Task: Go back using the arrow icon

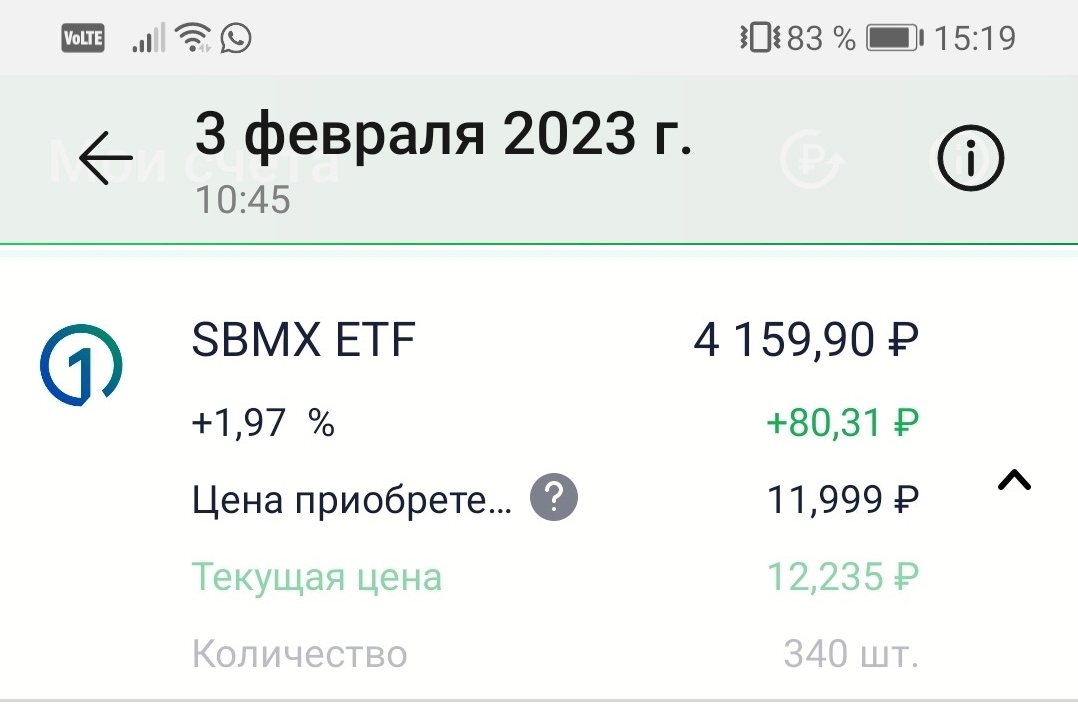Action: 105,158
